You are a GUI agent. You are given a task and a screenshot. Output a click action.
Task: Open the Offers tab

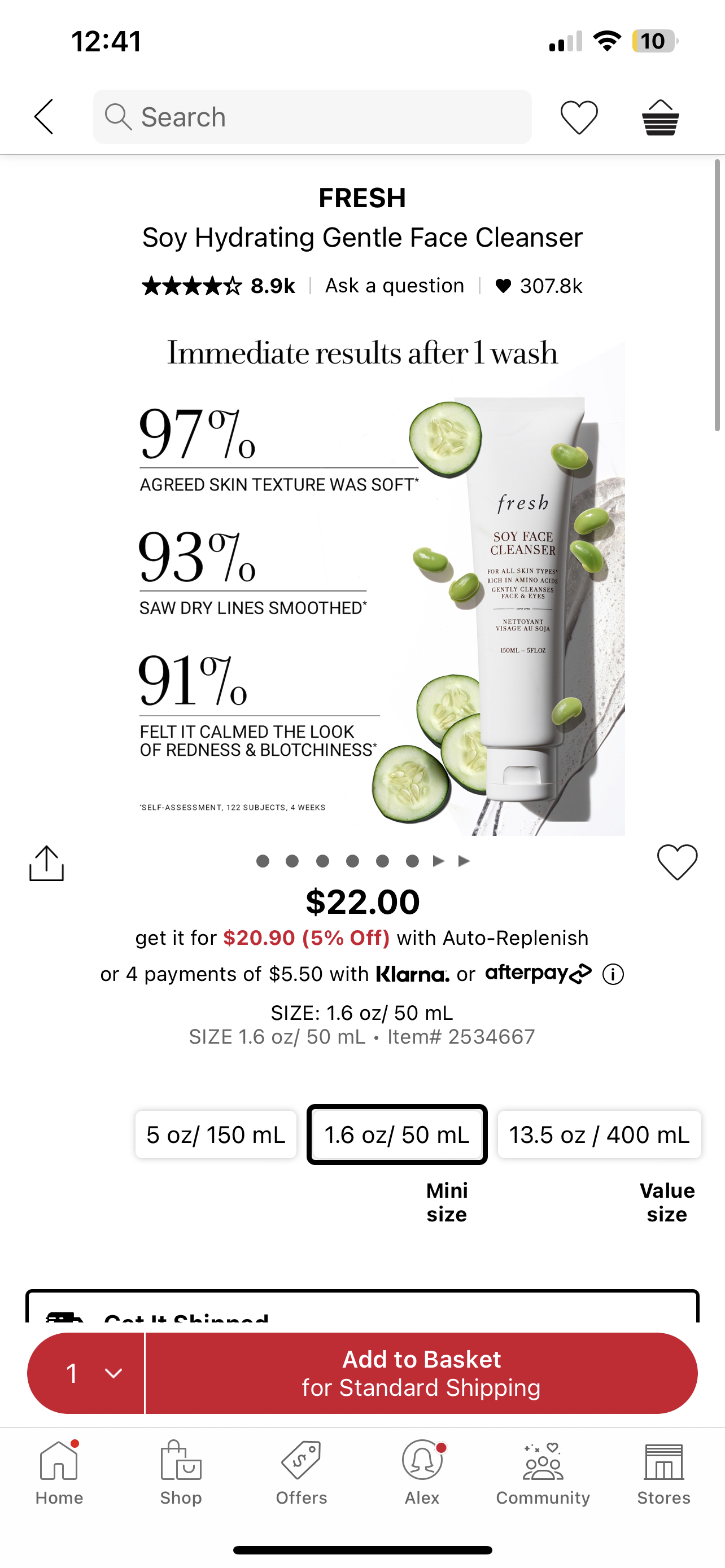point(302,1472)
